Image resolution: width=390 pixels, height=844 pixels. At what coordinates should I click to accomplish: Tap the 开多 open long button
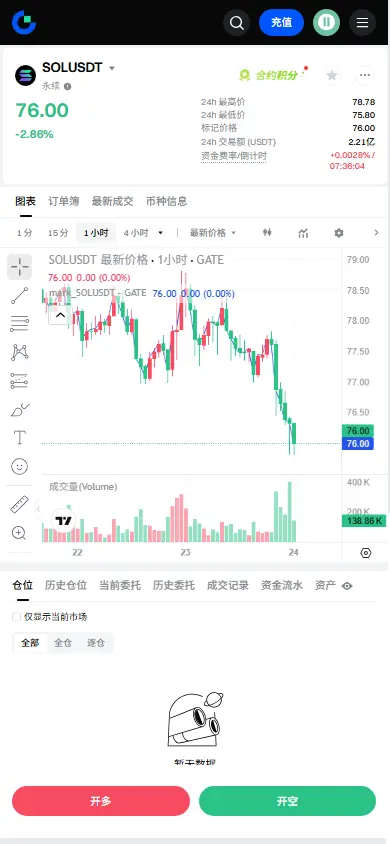point(101,801)
